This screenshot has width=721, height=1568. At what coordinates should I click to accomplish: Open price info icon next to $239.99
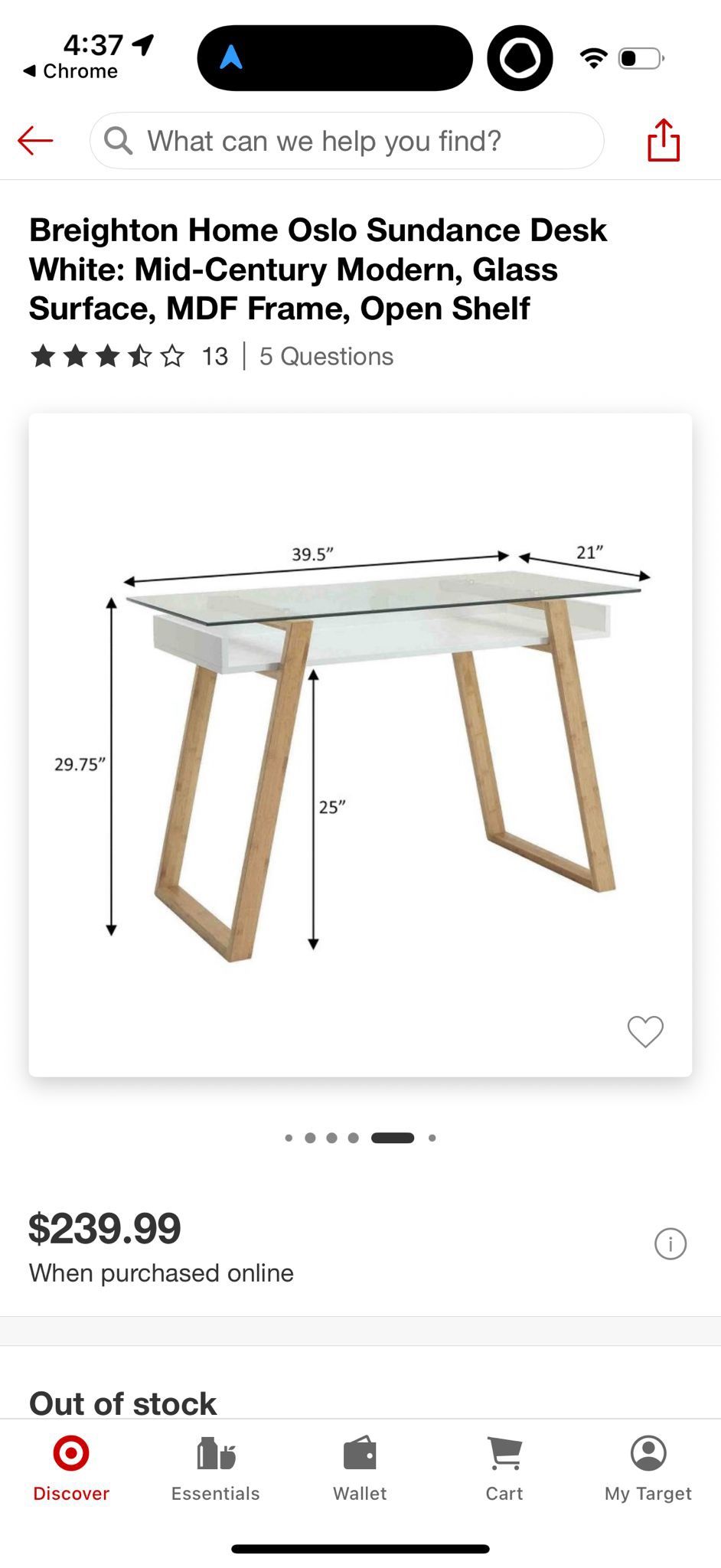[x=670, y=1243]
